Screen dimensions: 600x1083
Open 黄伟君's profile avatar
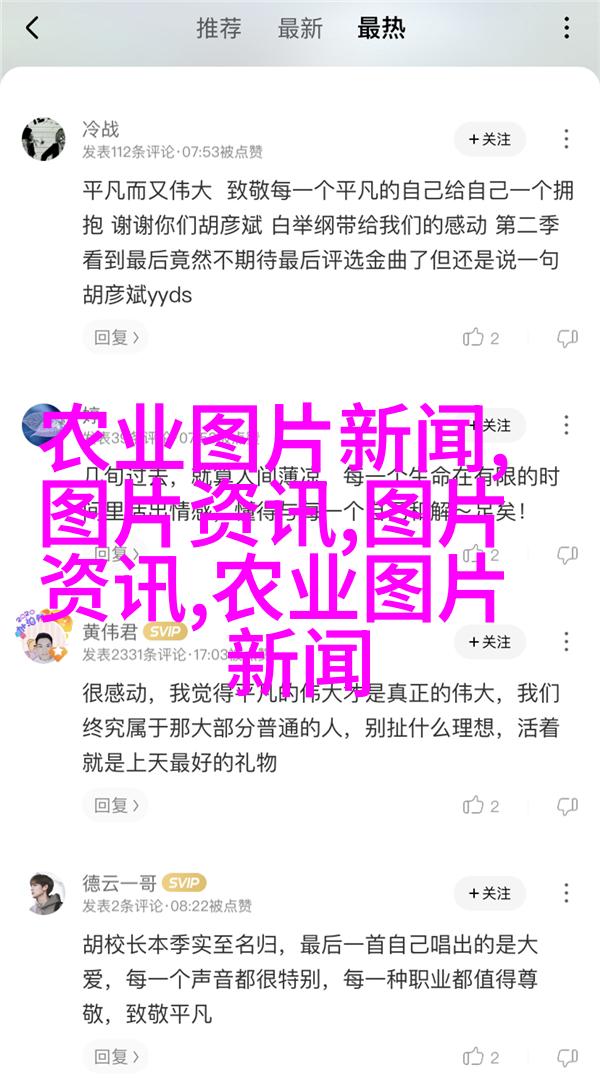(44, 641)
